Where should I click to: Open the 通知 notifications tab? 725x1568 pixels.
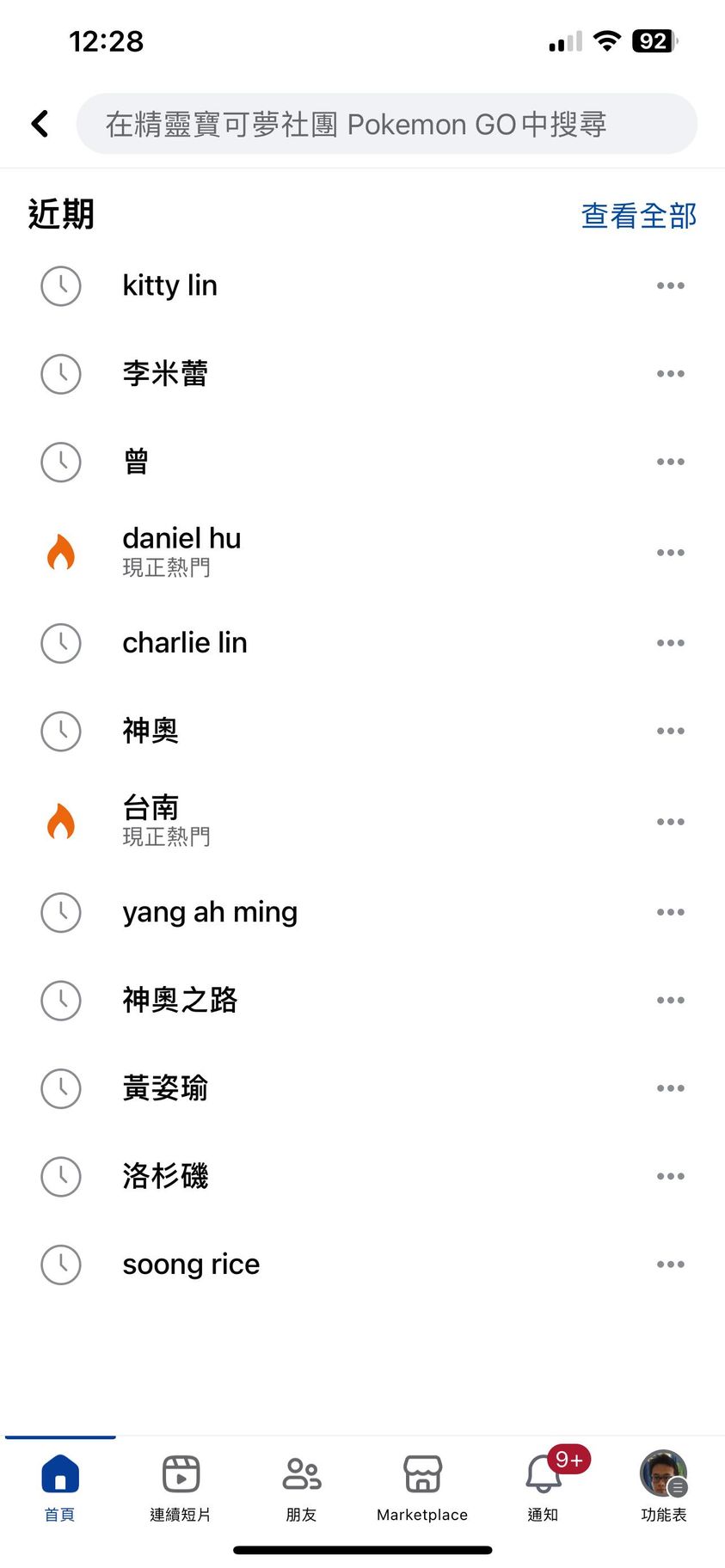coord(544,1486)
